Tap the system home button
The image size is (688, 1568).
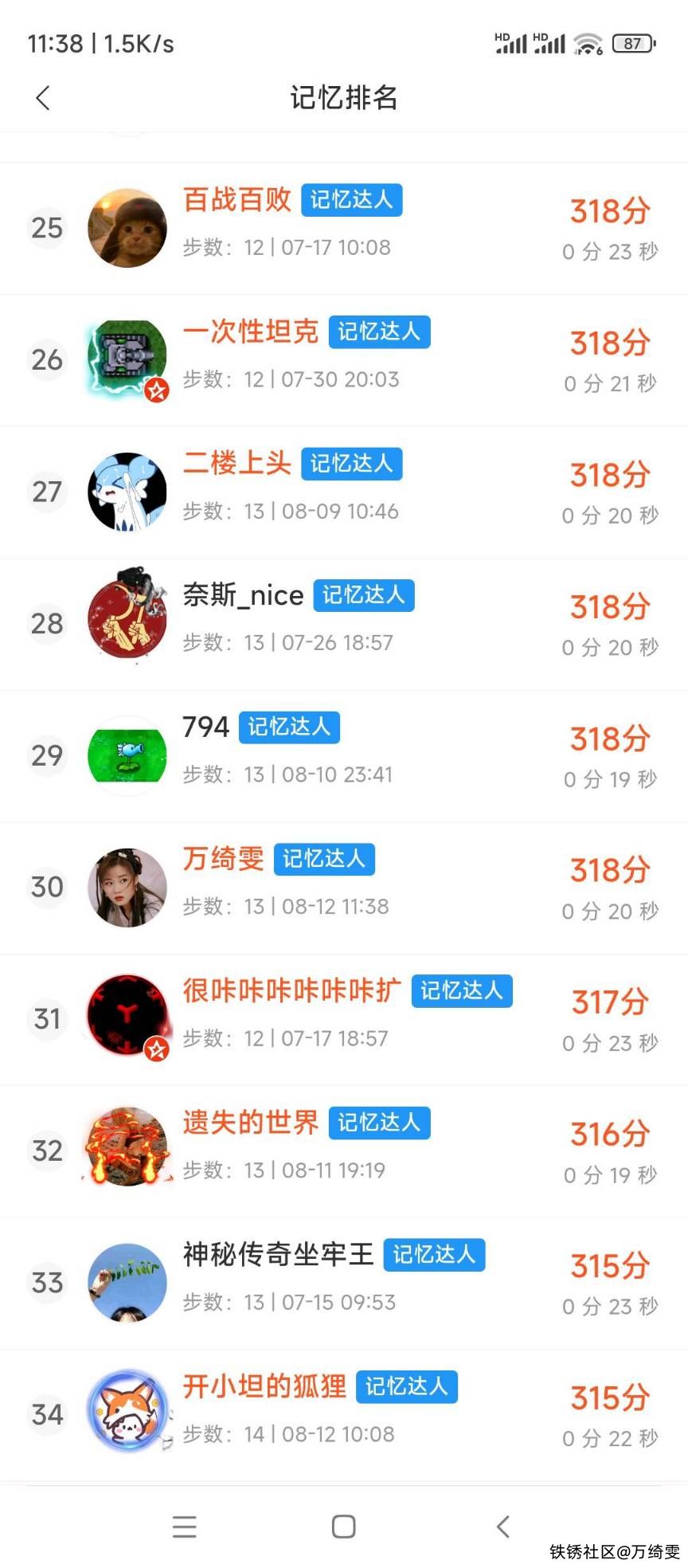[x=343, y=1527]
